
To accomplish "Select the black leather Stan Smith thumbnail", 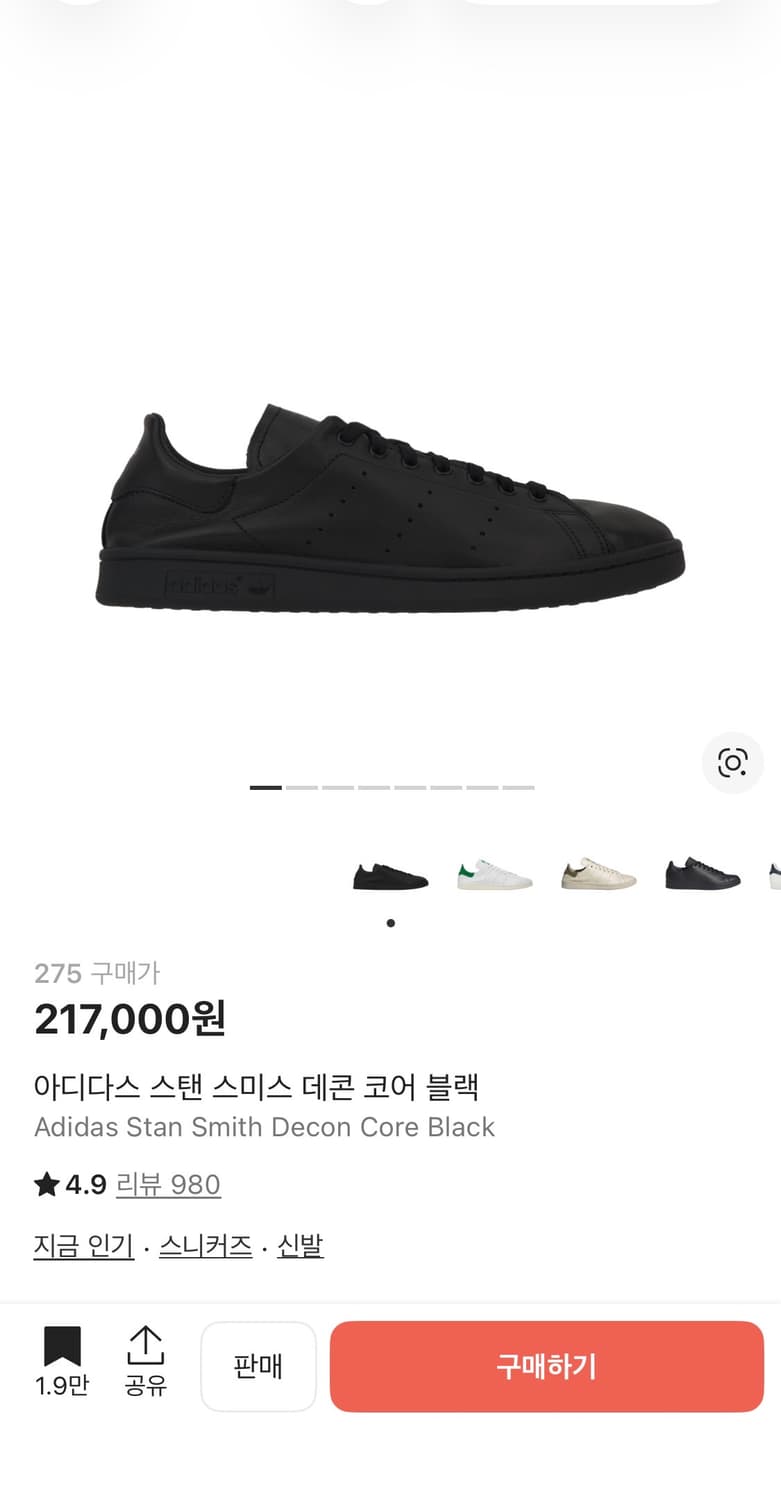I will pos(702,873).
